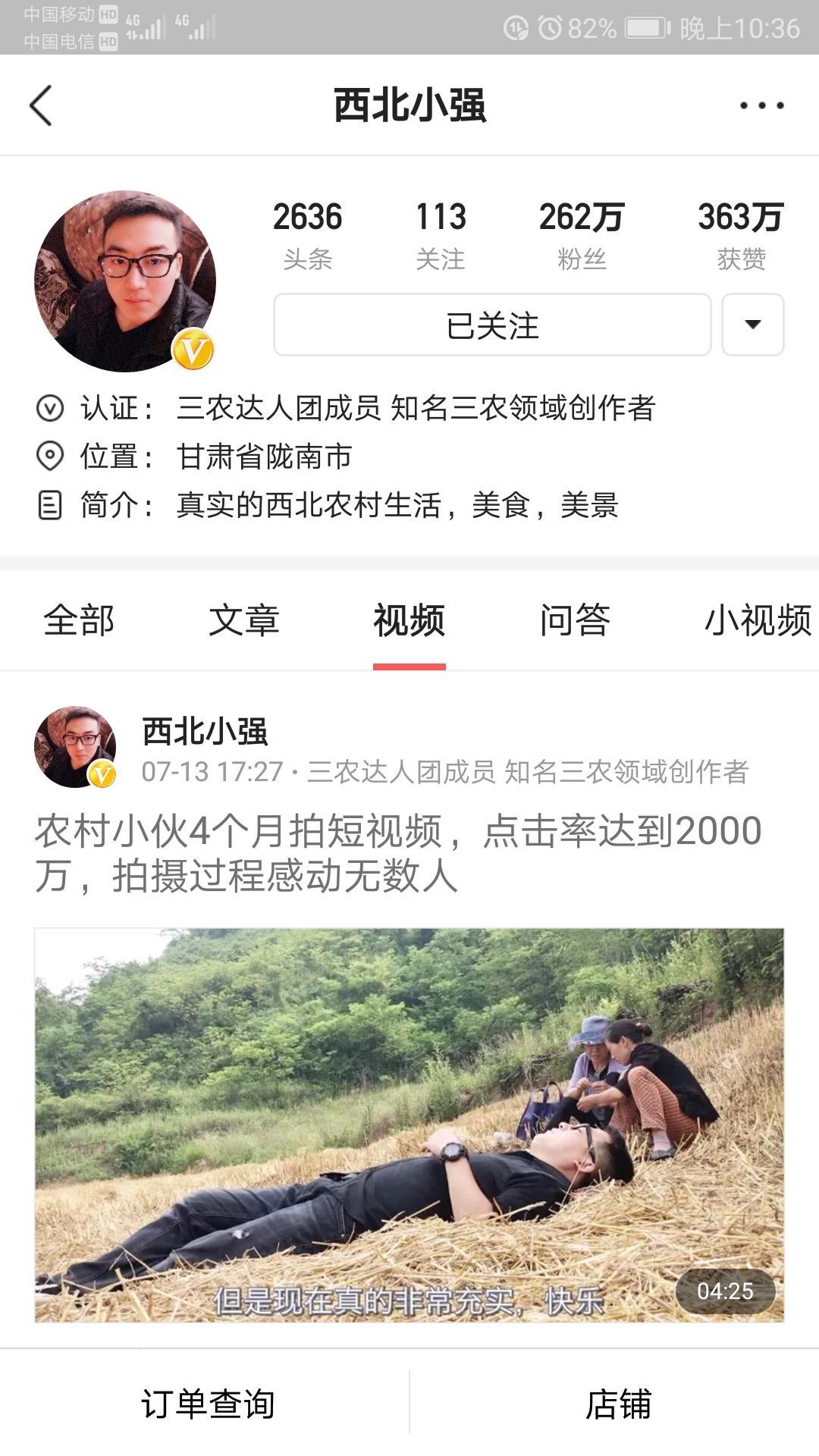Screen dimensions: 819x1456
Task: Switch to the 全部 tab
Action: [79, 620]
